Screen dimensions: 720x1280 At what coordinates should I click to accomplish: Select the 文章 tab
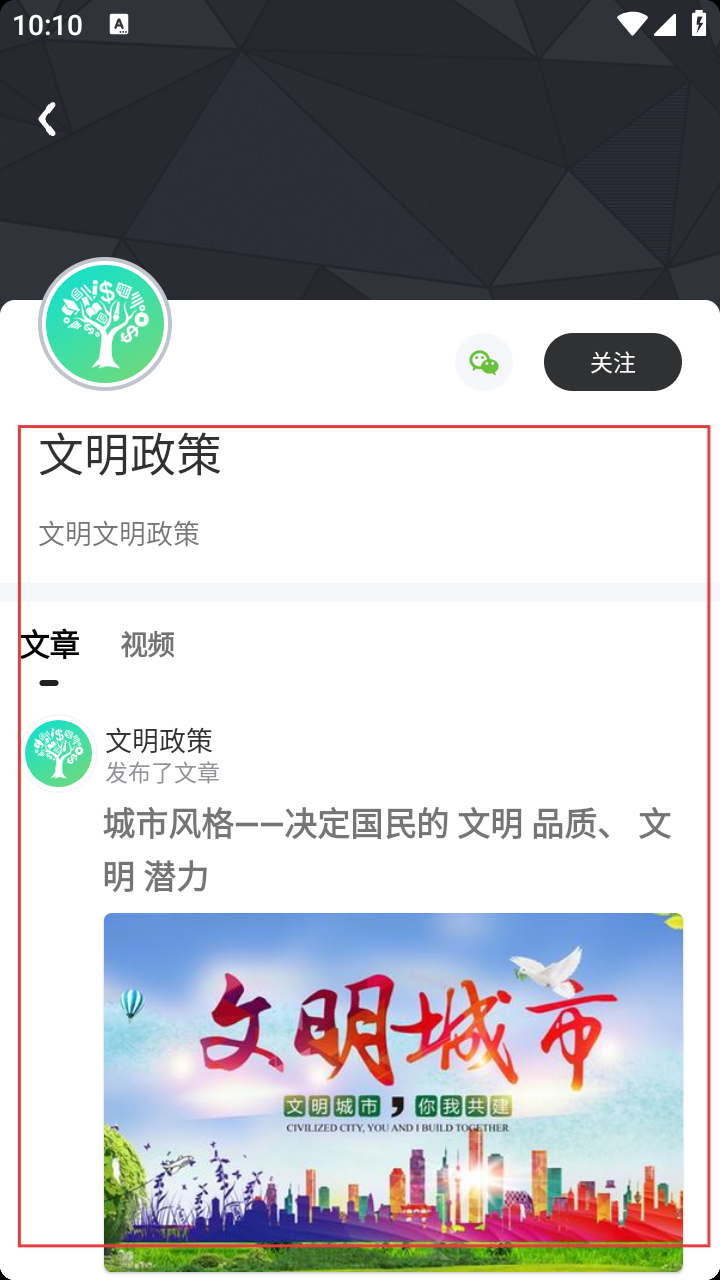(50, 645)
